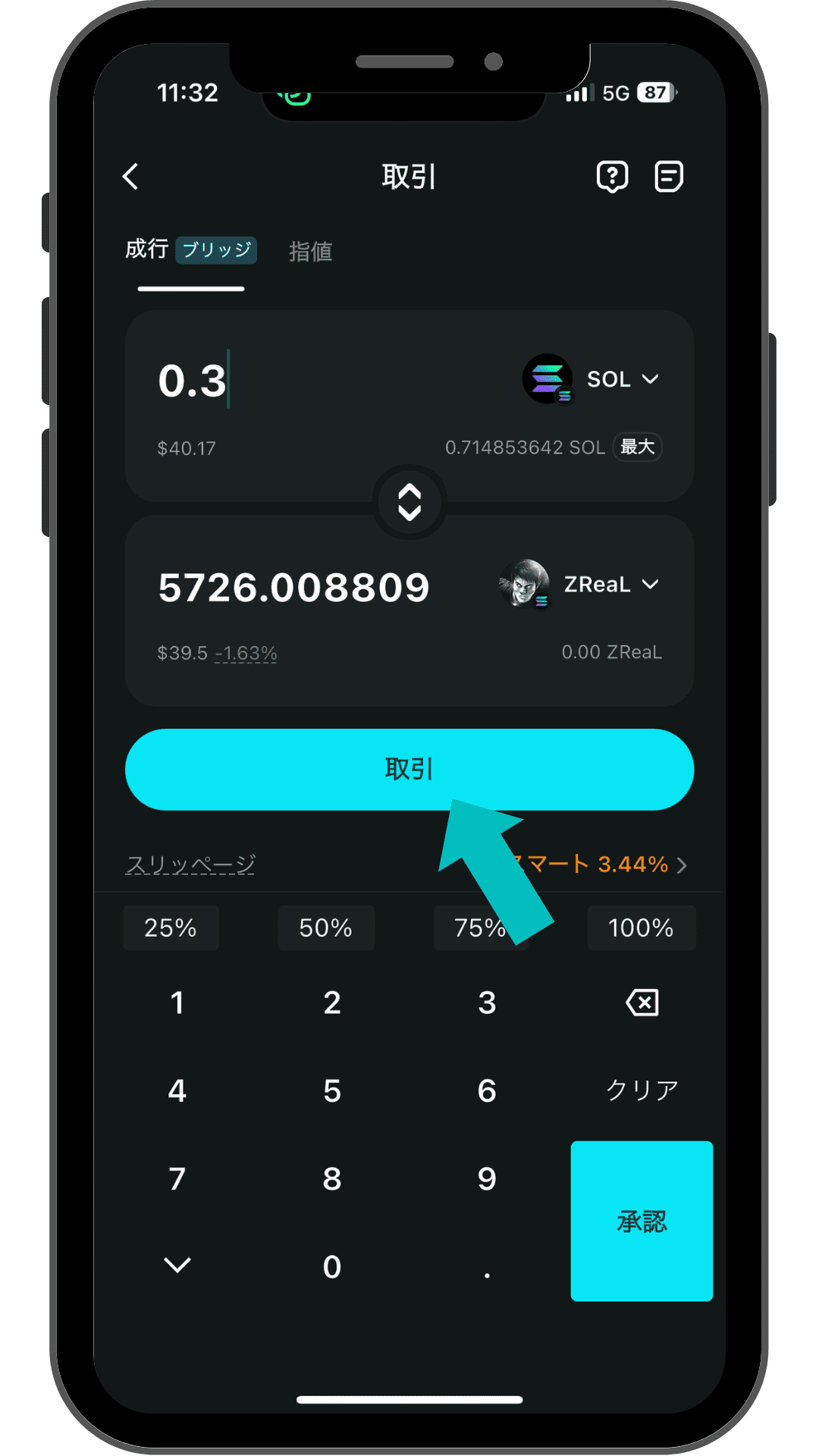Confirm the amount with 承認
Viewport: 819px width, 1456px height.
[x=642, y=1221]
